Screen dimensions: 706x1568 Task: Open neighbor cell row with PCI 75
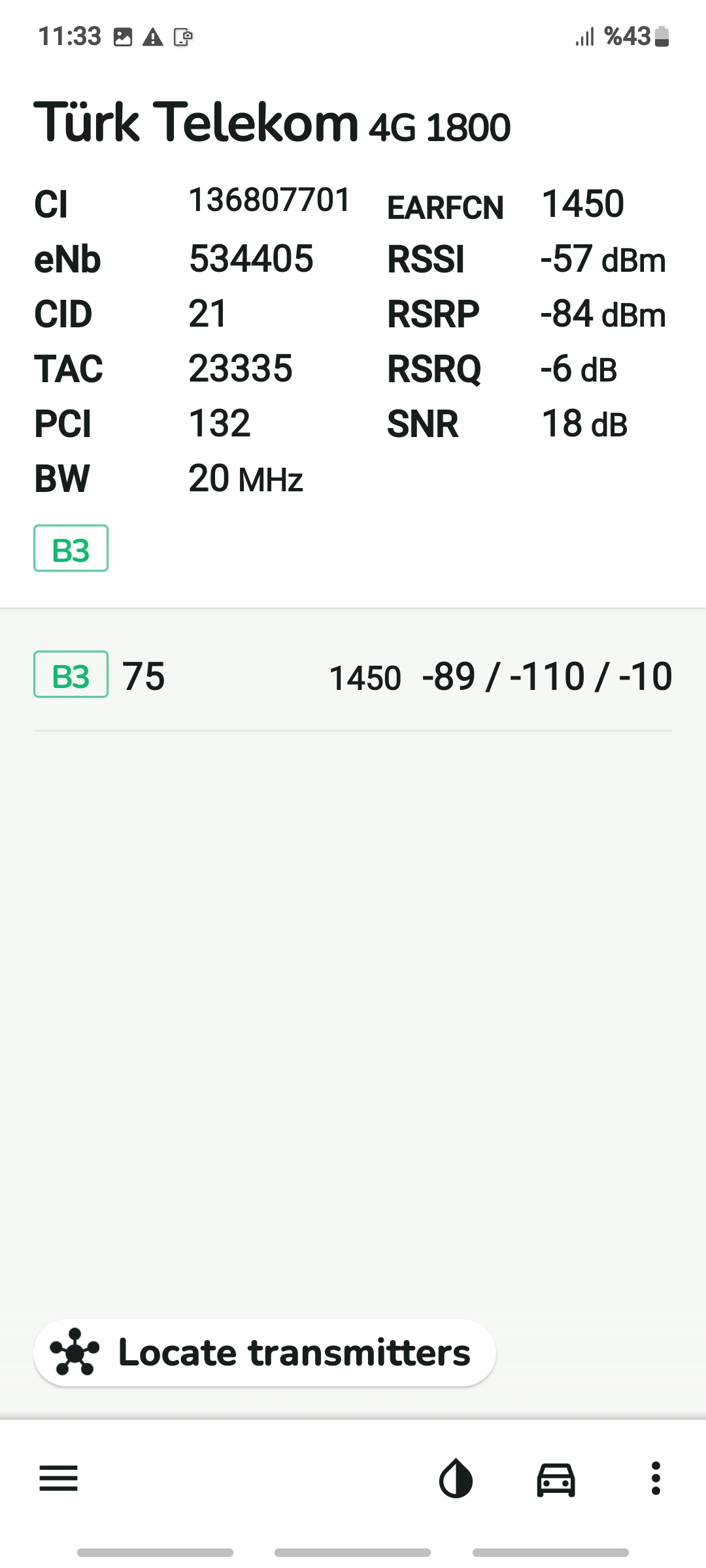coord(353,676)
